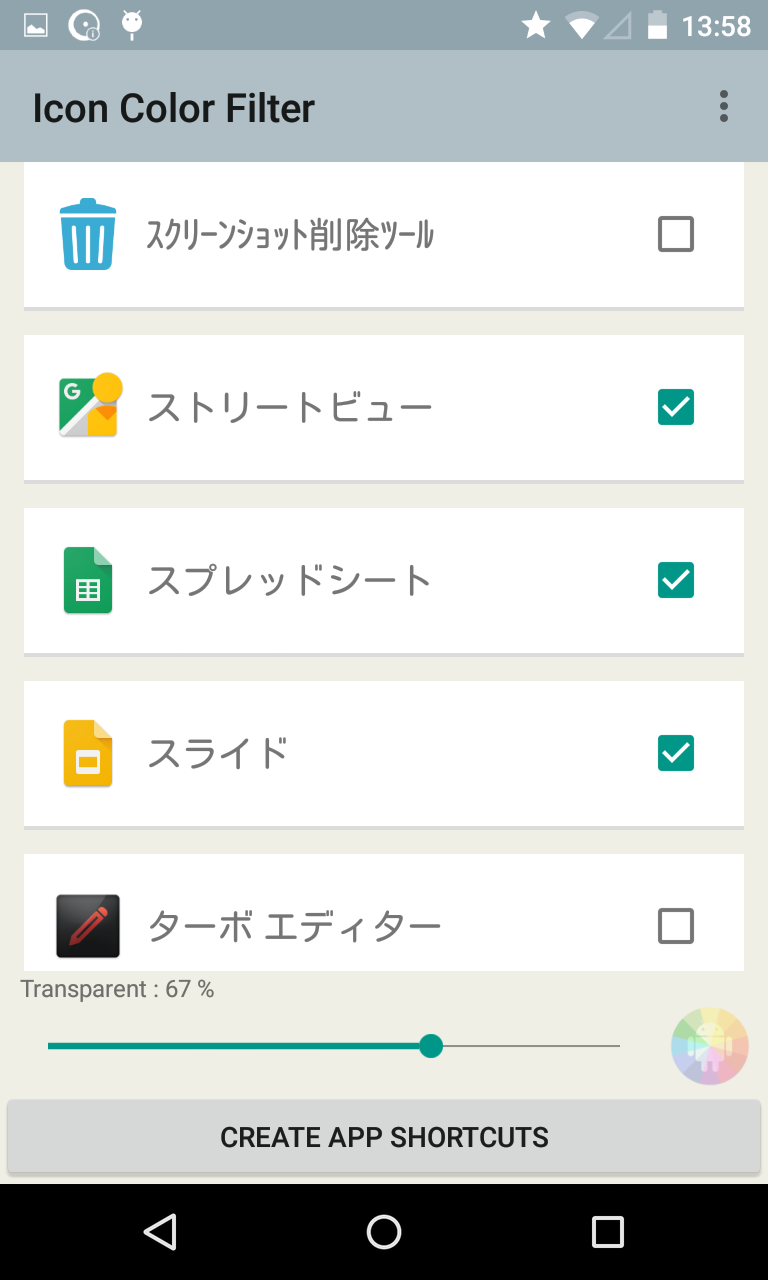Viewport: 768px width, 1280px height.
Task: Check the ターボ エディター checkbox
Action: (x=676, y=926)
